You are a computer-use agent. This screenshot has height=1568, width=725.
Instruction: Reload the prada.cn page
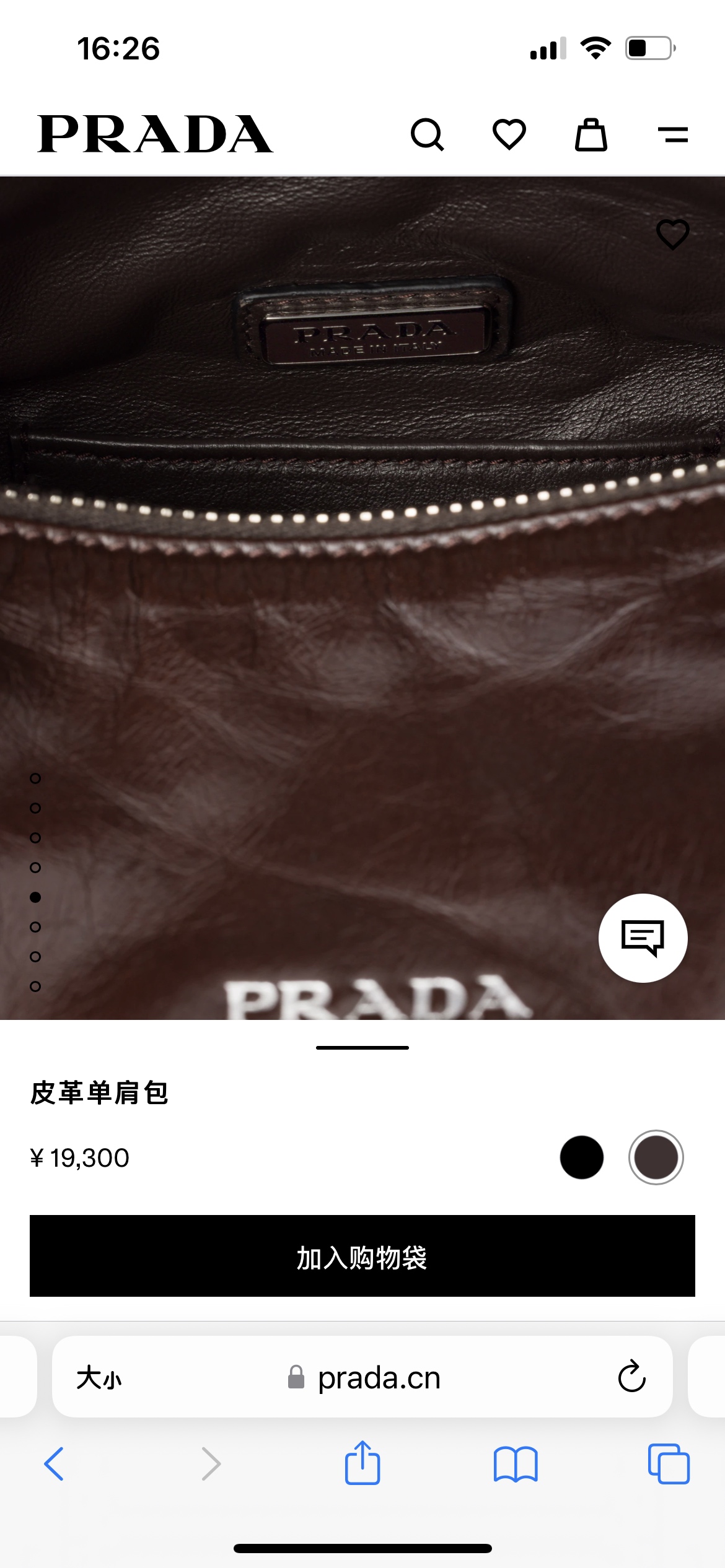[x=631, y=1377]
